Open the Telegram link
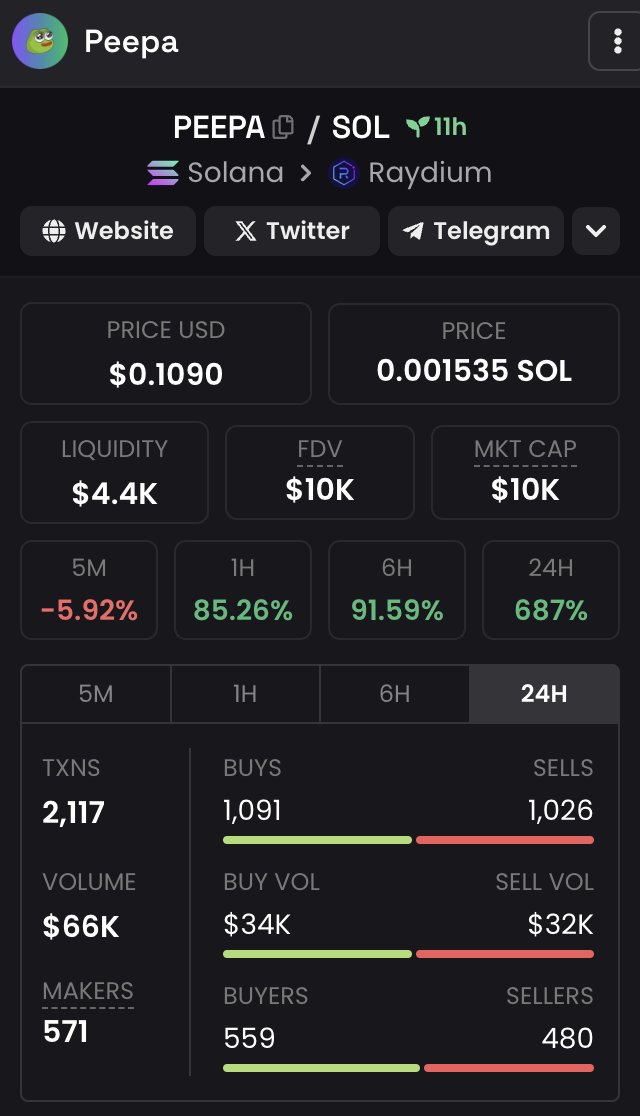The width and height of the screenshot is (640, 1116). point(476,231)
